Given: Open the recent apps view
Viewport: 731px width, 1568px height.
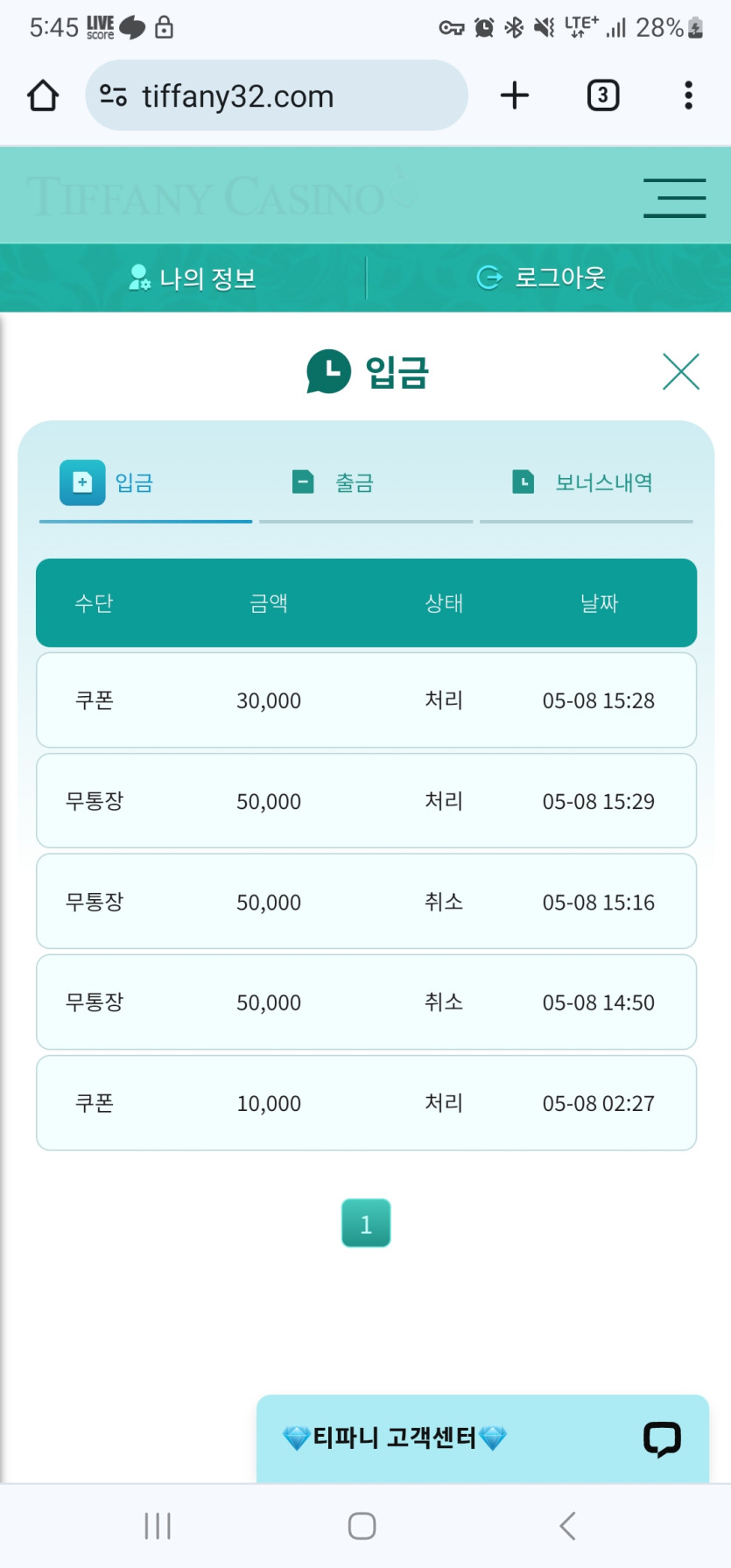Looking at the screenshot, I should point(158,1526).
